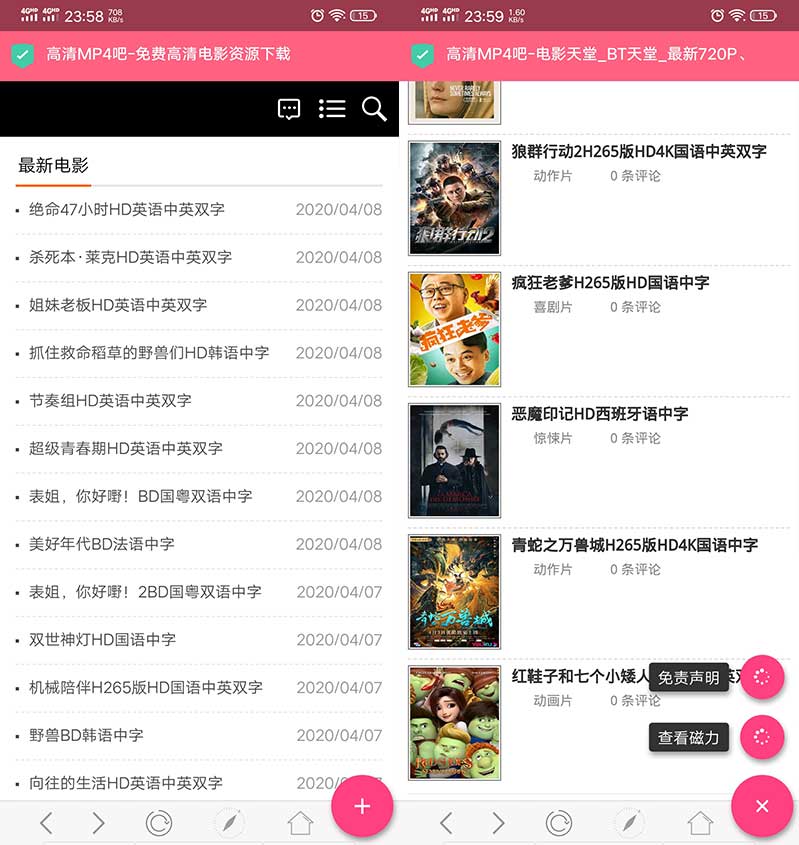
Task: Open 野兽BD韩语中字
Action: point(86,735)
